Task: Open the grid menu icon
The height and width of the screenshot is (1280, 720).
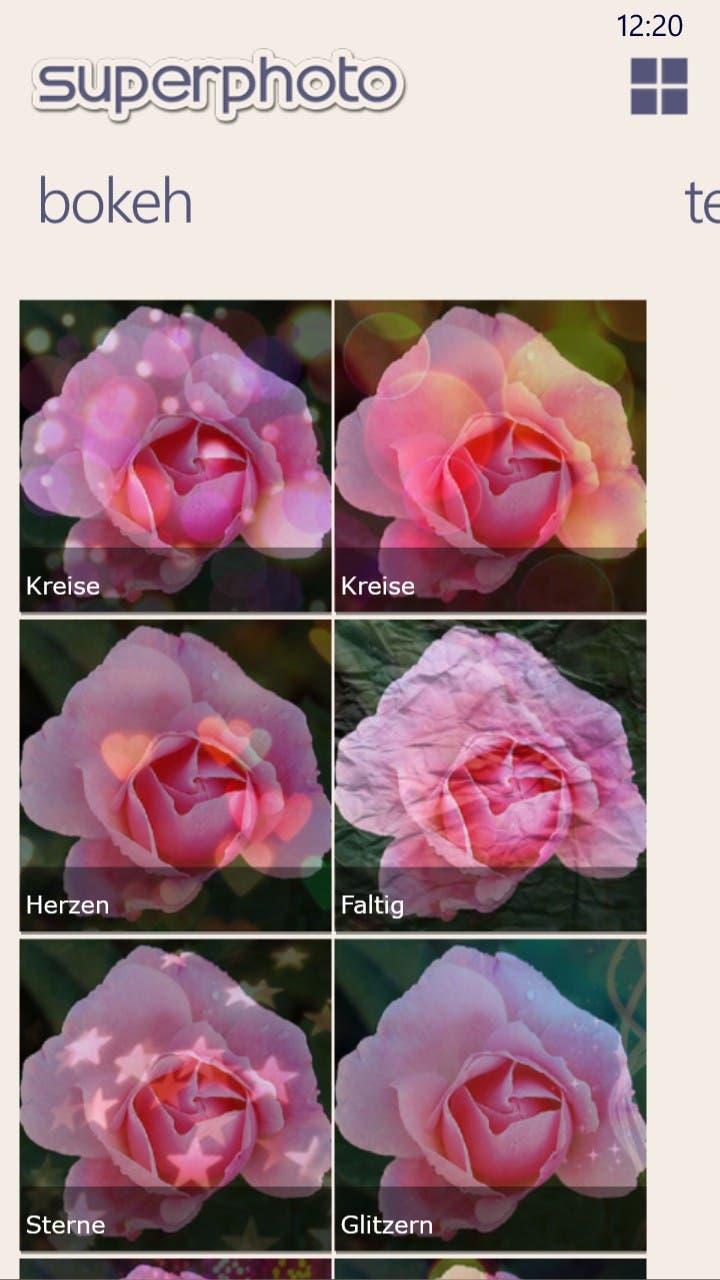Action: tap(659, 86)
